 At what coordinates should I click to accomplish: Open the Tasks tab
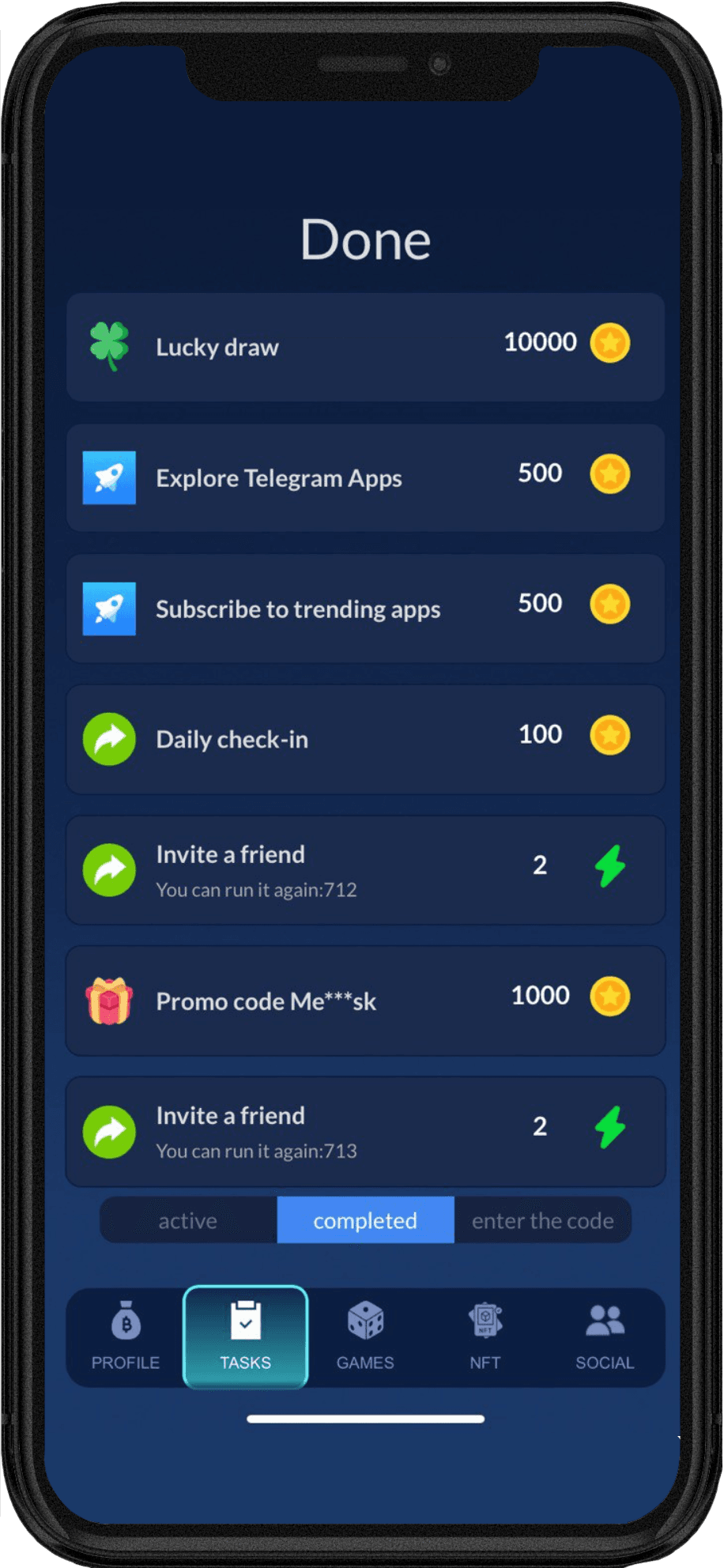(245, 1337)
